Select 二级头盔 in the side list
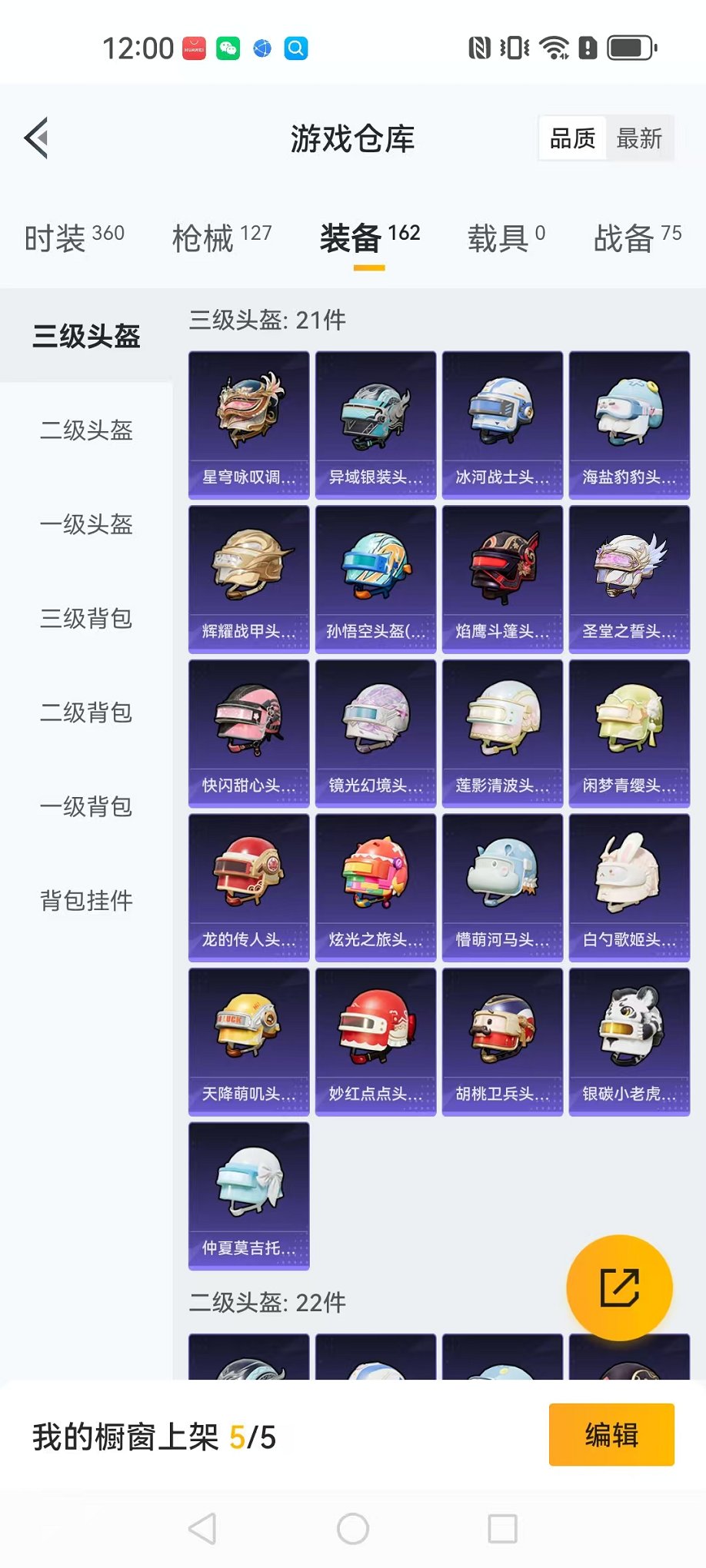Image resolution: width=706 pixels, height=1568 pixels. pyautogui.click(x=86, y=430)
